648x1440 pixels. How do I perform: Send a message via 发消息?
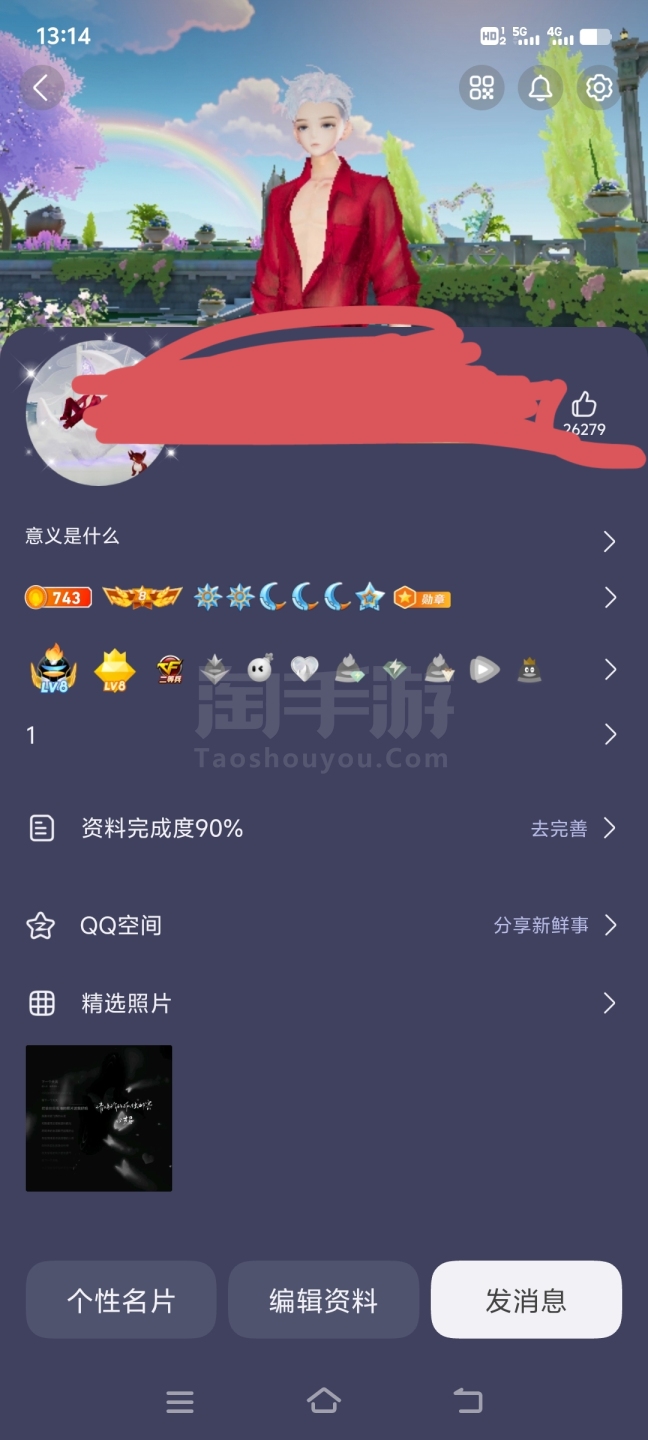tap(526, 1300)
